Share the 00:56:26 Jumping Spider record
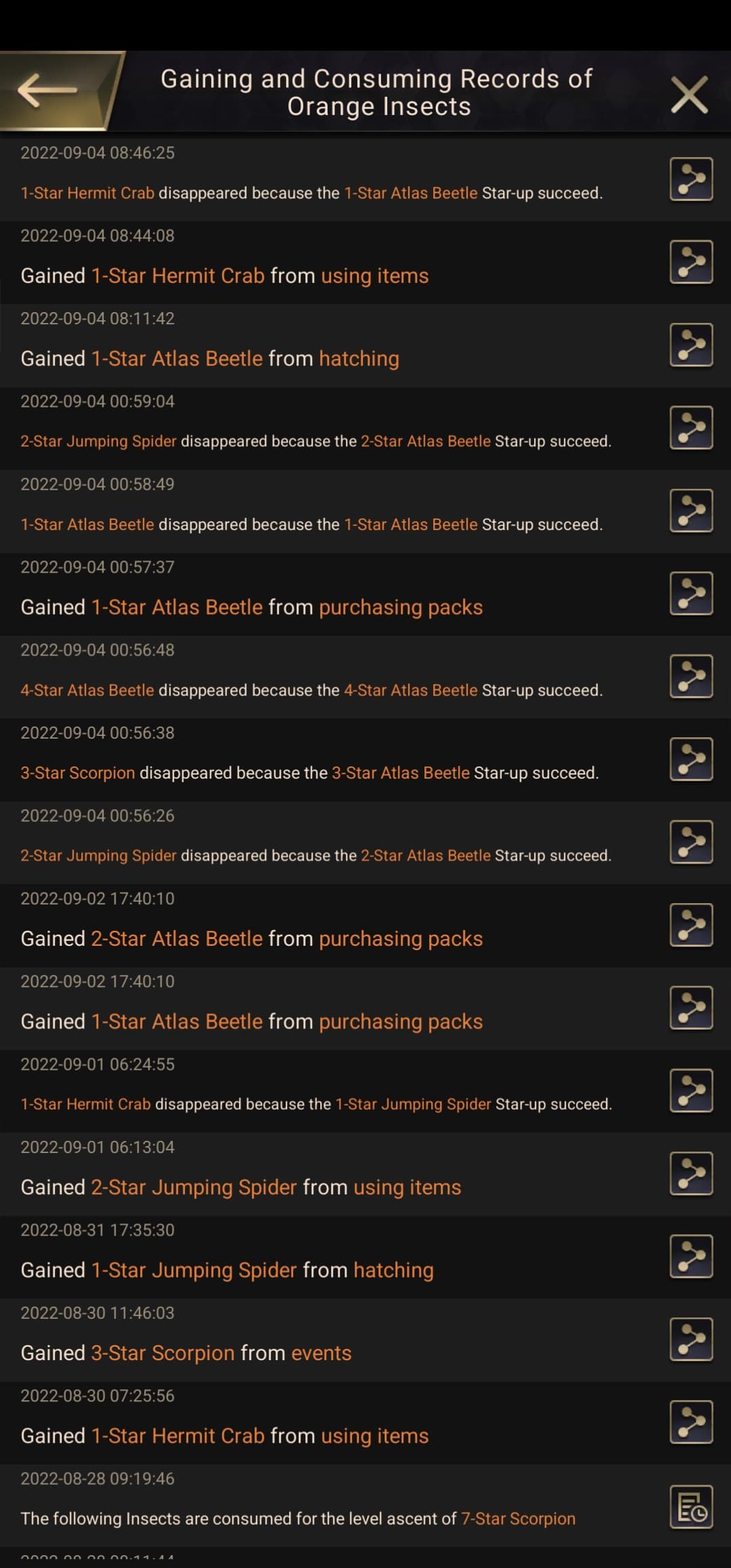 (691, 842)
